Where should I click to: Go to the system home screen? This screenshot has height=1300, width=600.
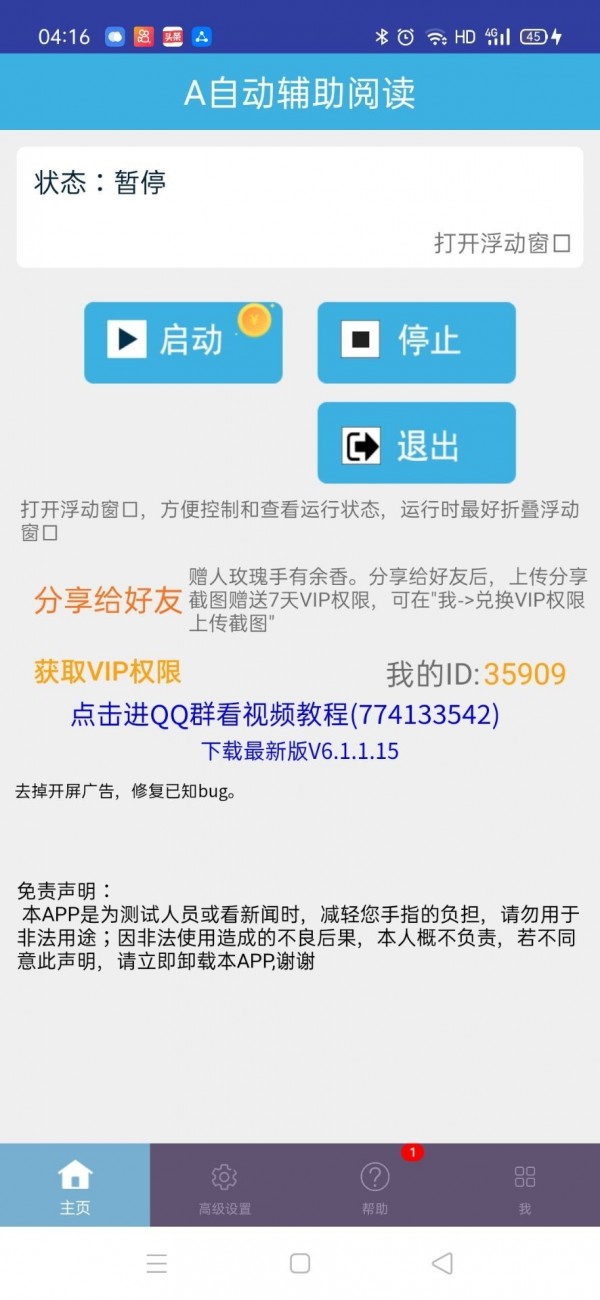[300, 1263]
